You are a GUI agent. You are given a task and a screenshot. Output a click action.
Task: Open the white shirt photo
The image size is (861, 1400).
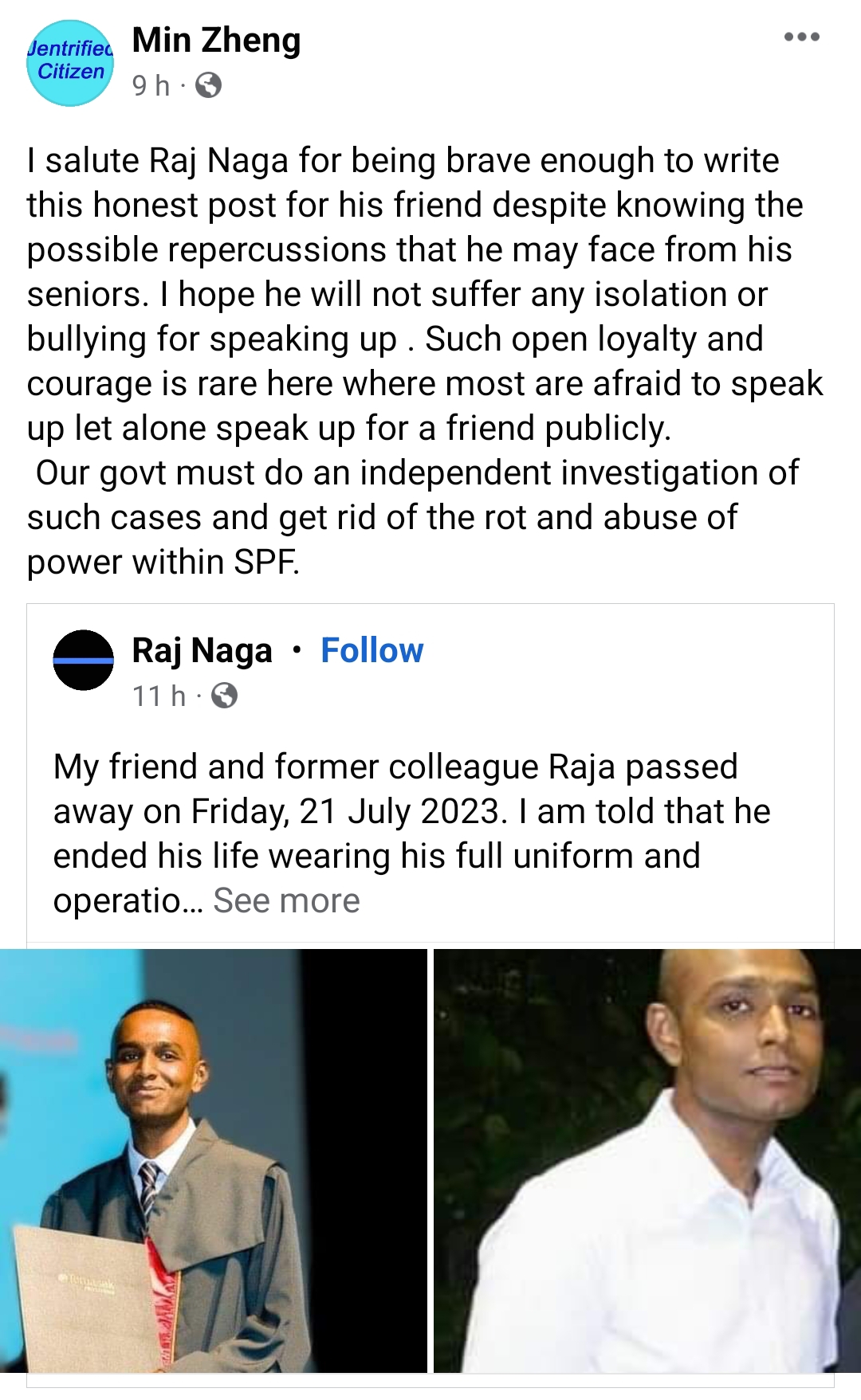[x=647, y=1160]
